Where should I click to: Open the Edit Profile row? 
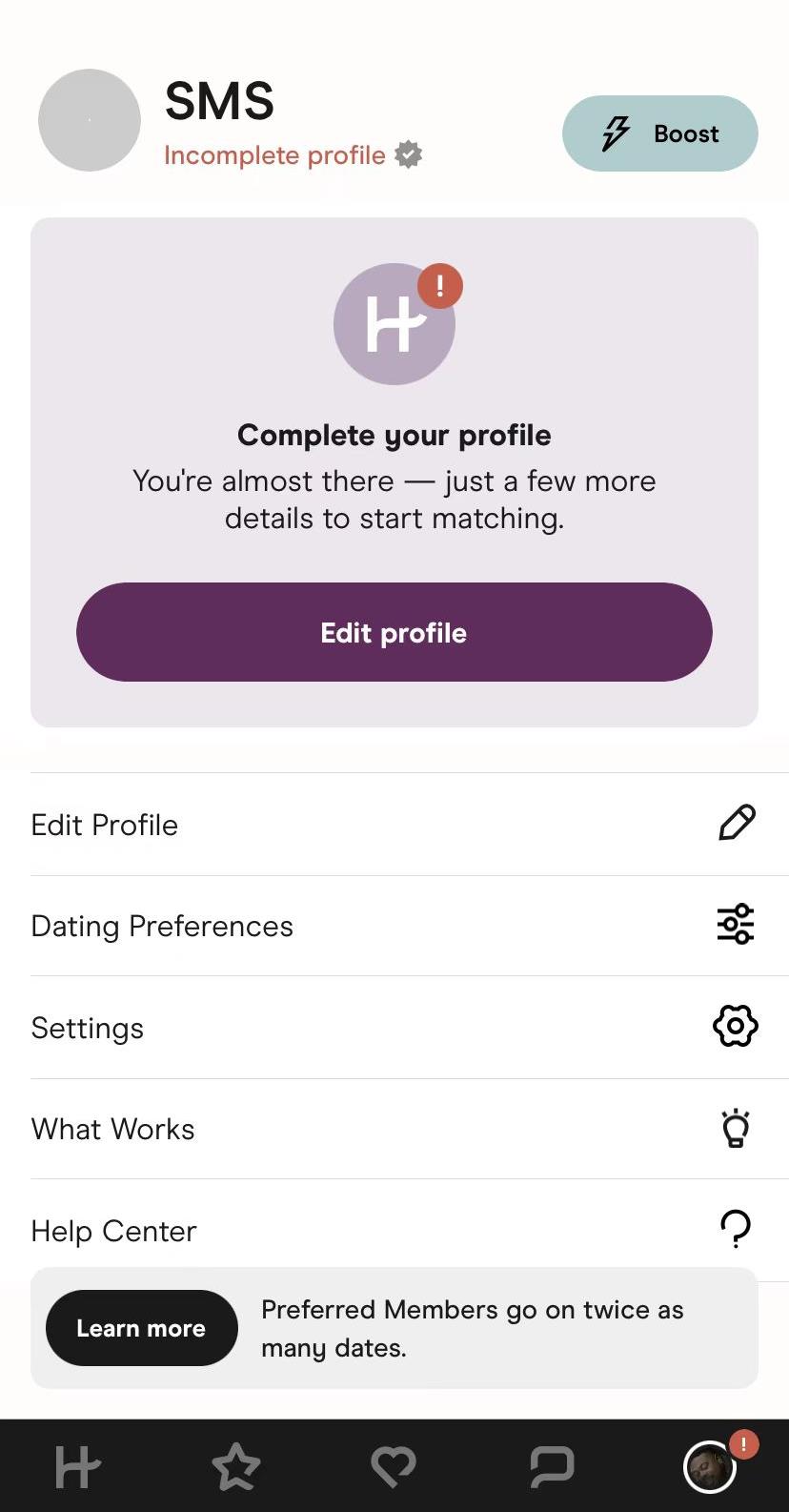point(394,825)
